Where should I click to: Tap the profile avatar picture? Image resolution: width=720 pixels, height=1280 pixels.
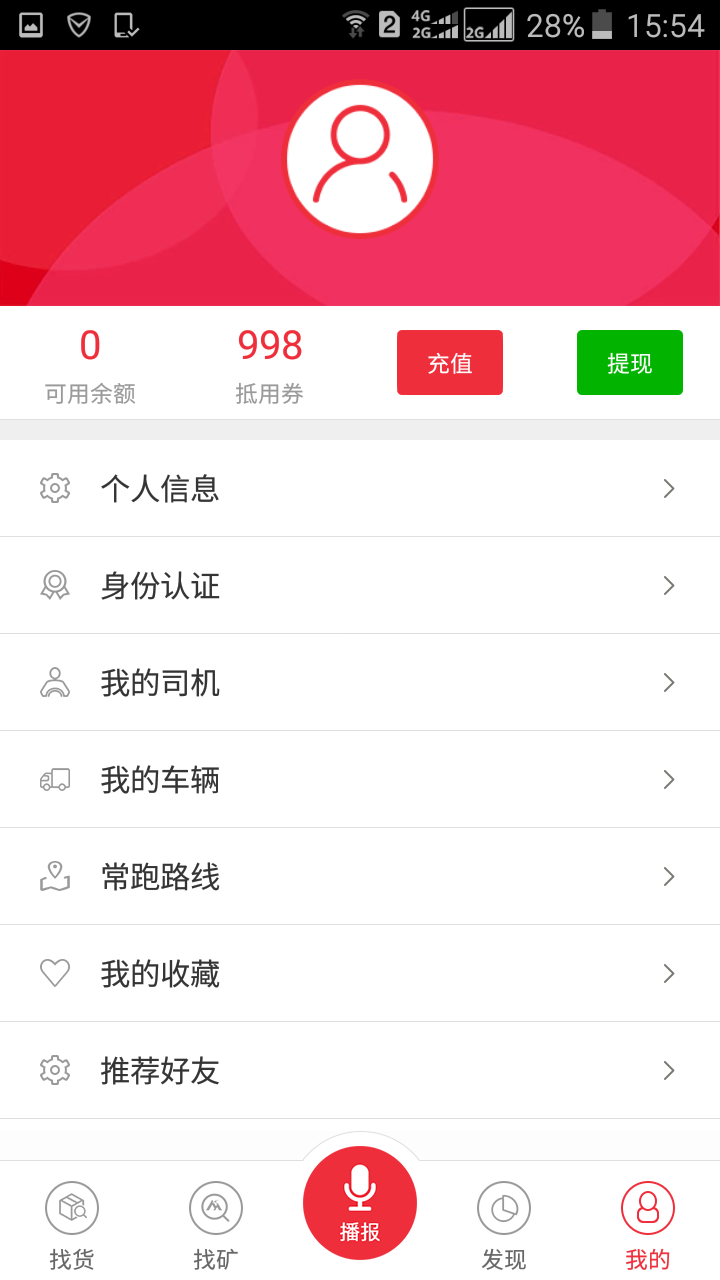click(x=360, y=158)
